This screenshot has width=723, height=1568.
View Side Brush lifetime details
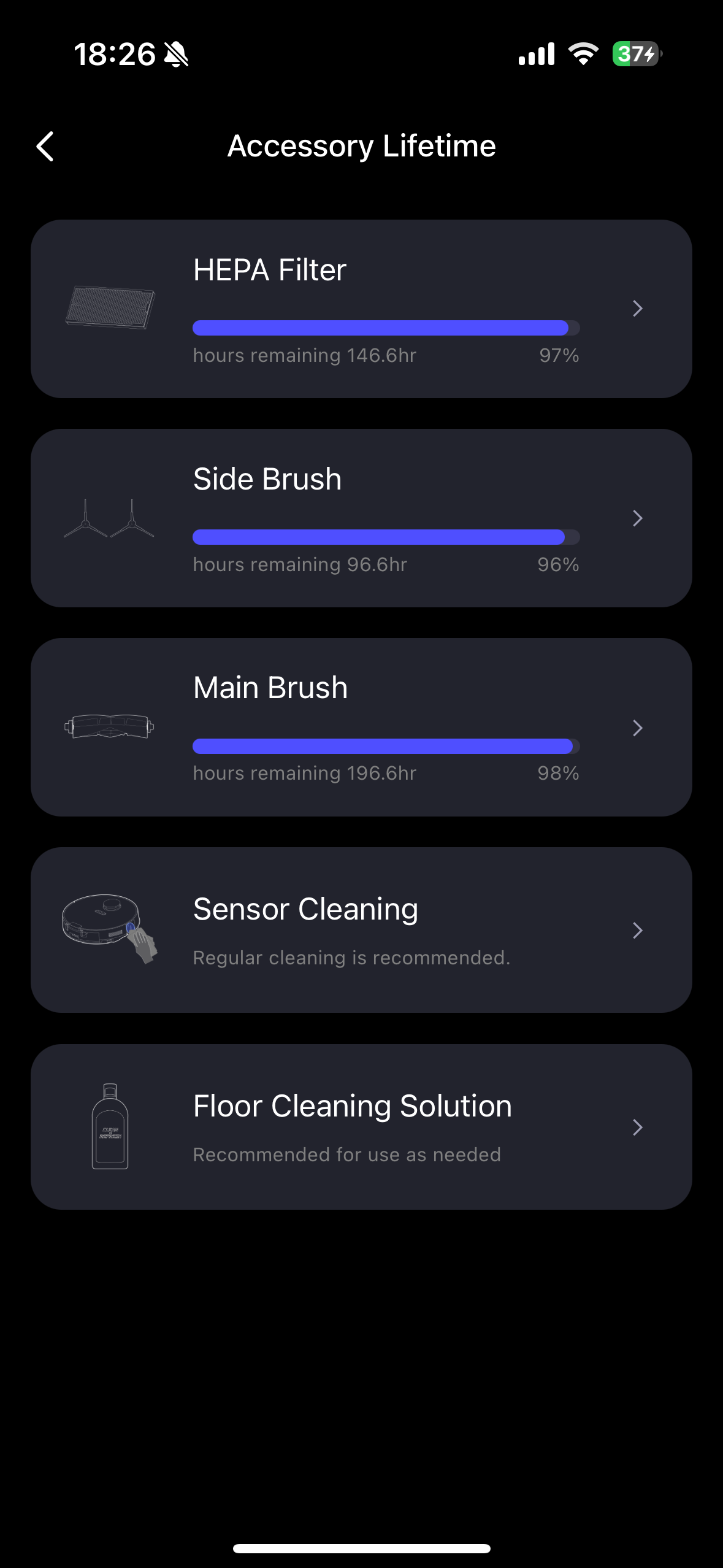pyautogui.click(x=361, y=518)
